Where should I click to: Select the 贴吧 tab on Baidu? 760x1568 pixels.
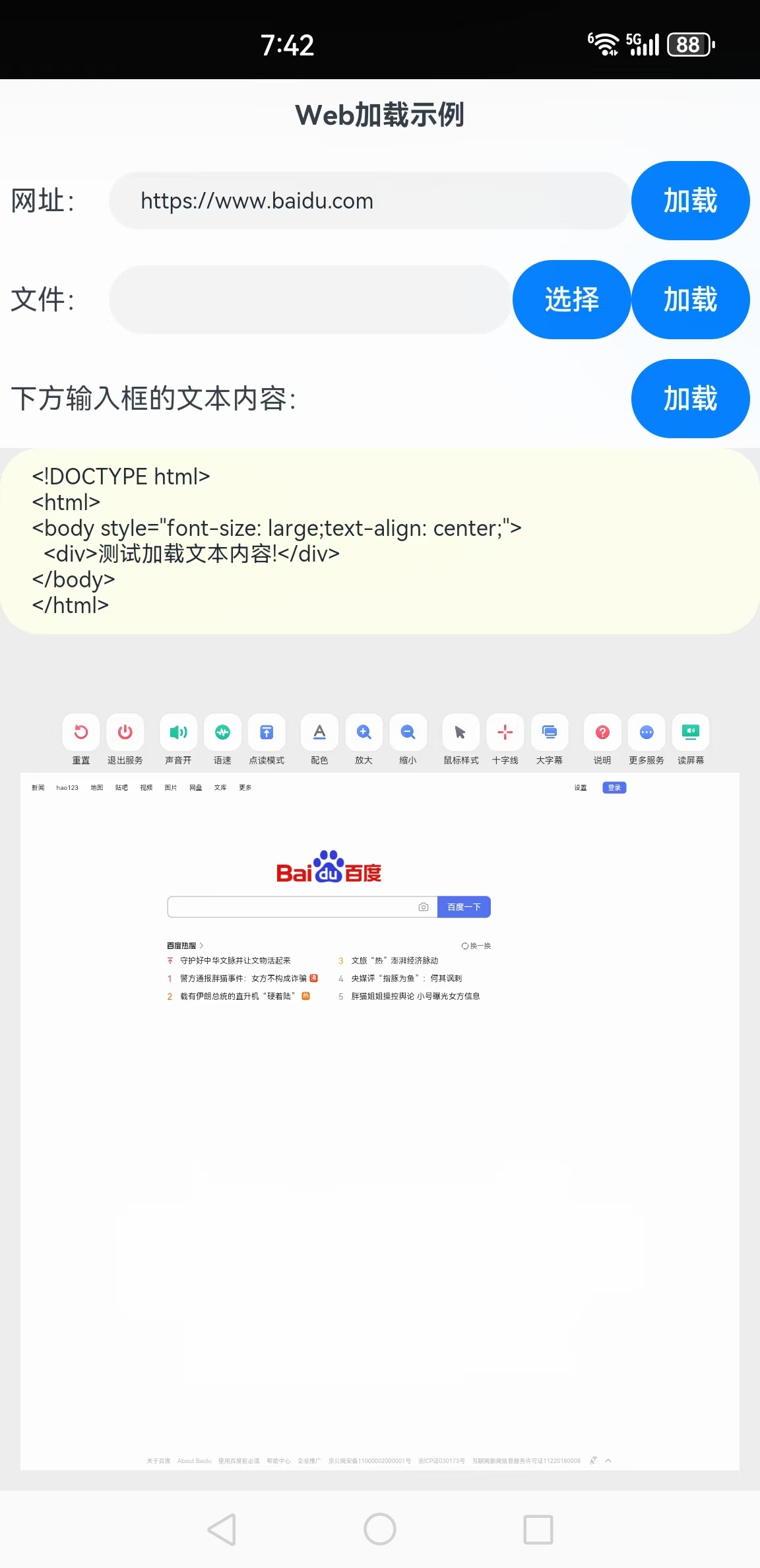click(x=121, y=787)
